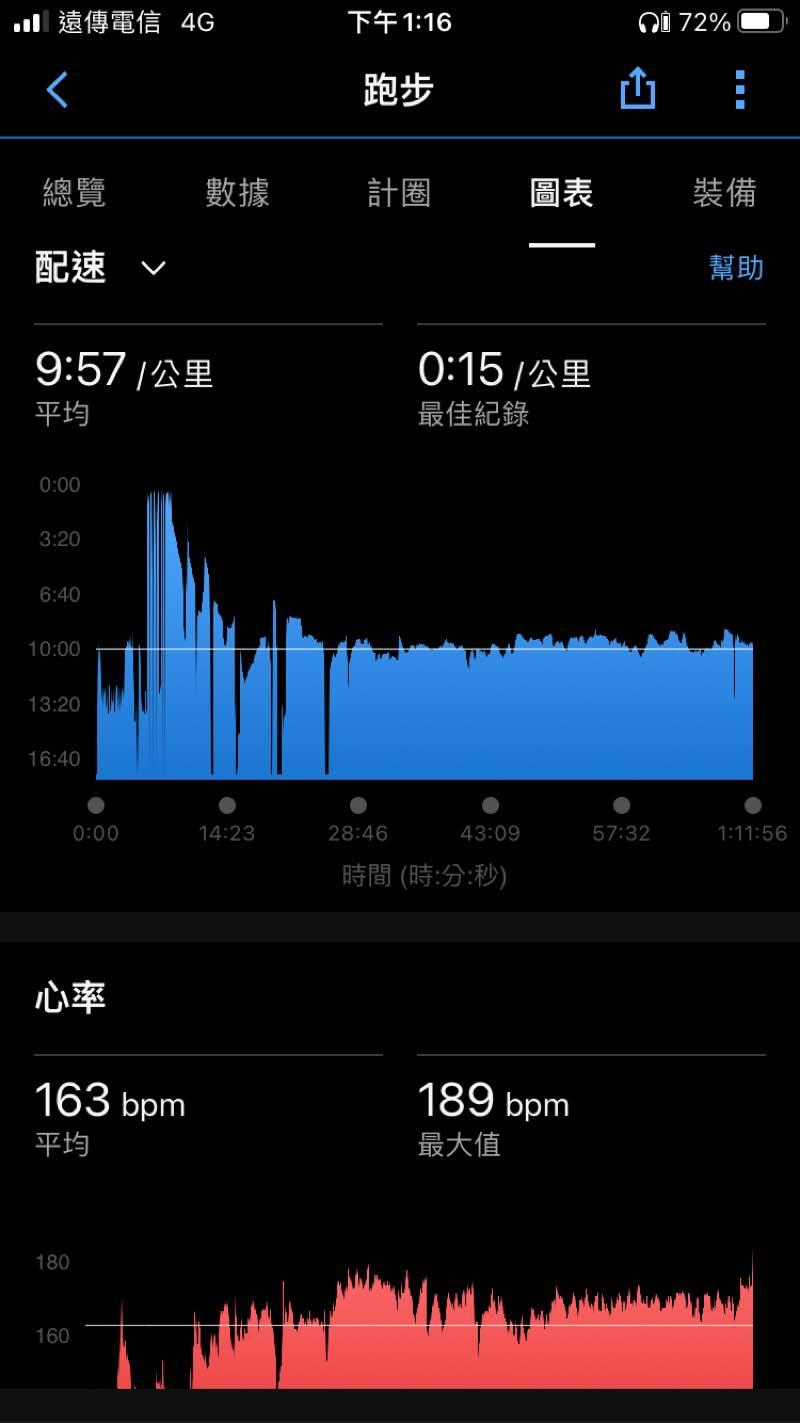The image size is (800, 1423).
Task: Share this running activity
Action: pos(637,90)
